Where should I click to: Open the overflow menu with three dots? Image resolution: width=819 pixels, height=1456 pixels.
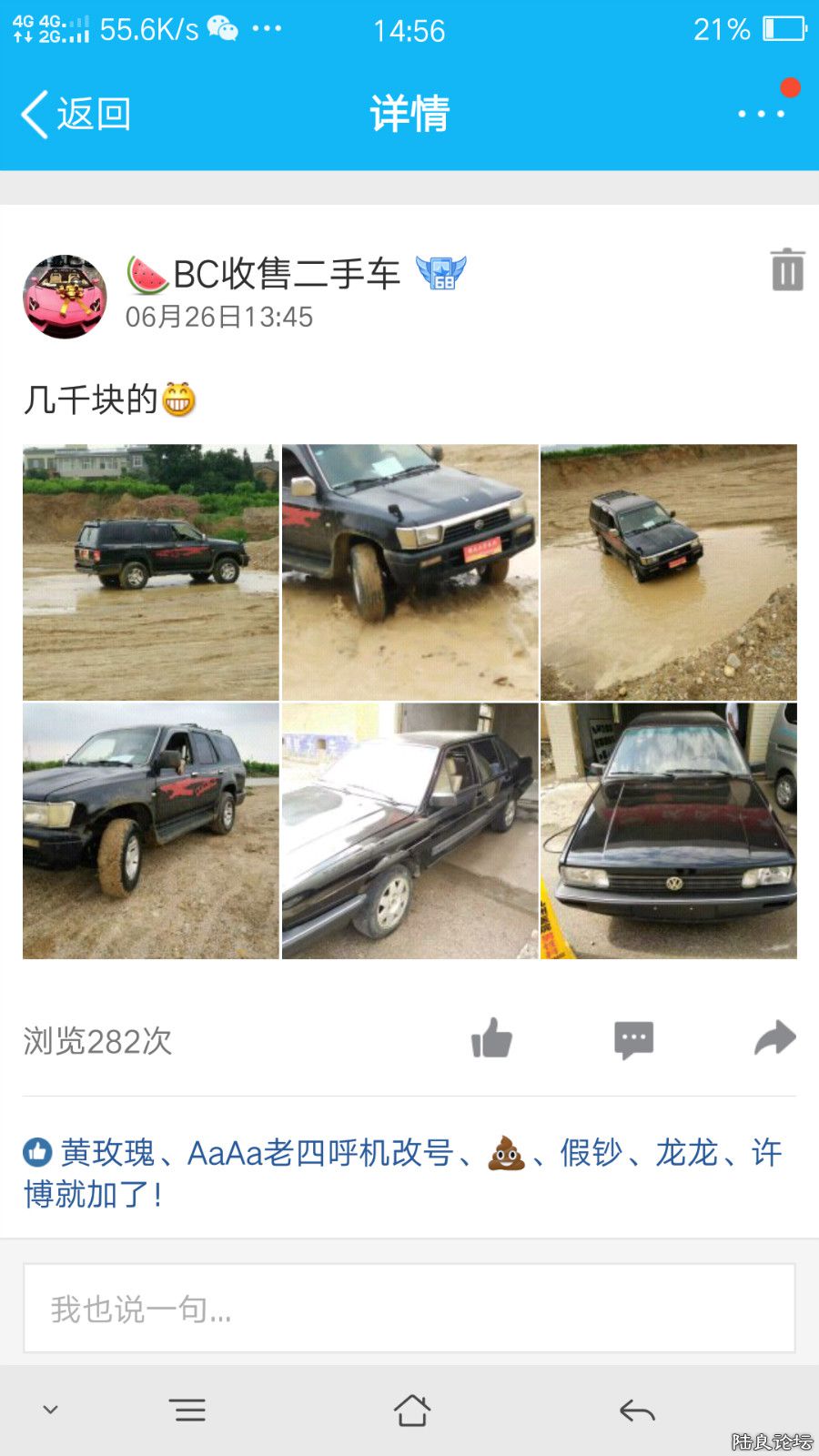point(761,112)
